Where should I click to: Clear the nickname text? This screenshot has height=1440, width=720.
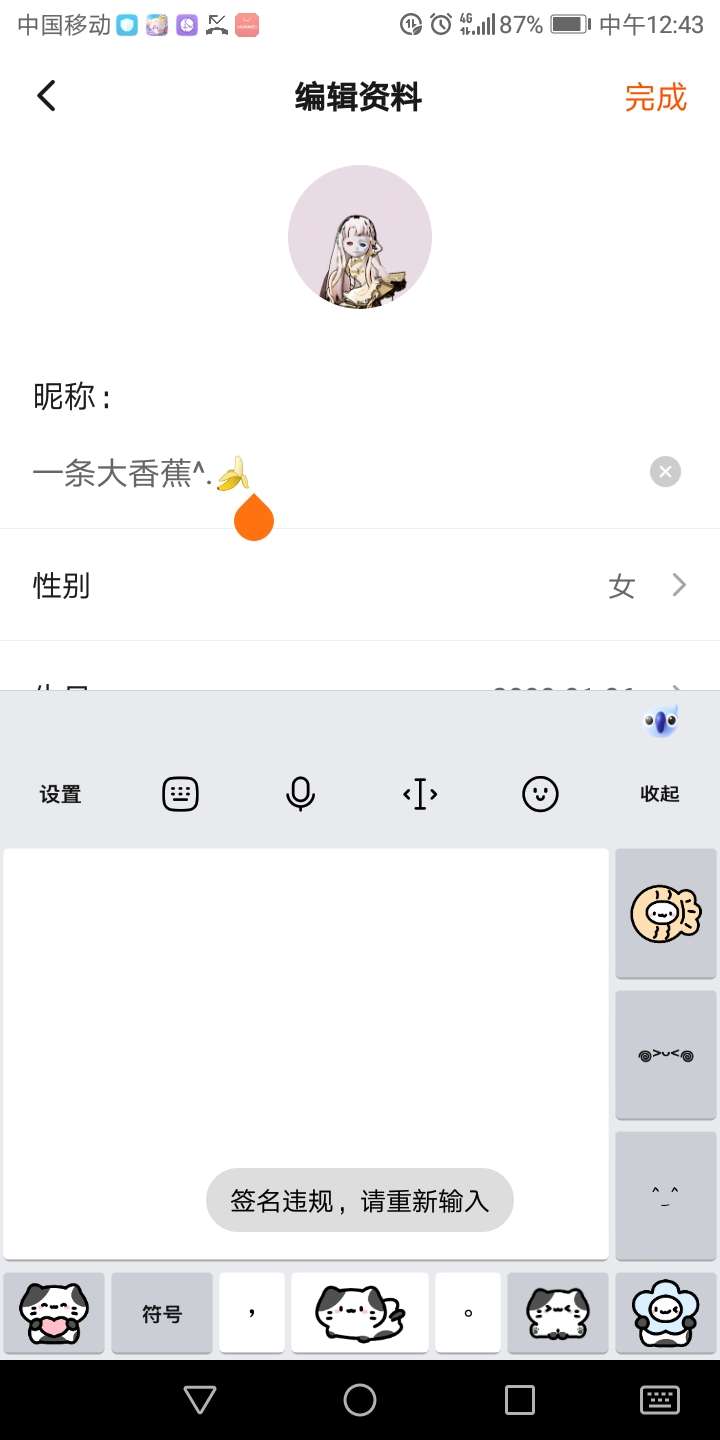(x=665, y=472)
